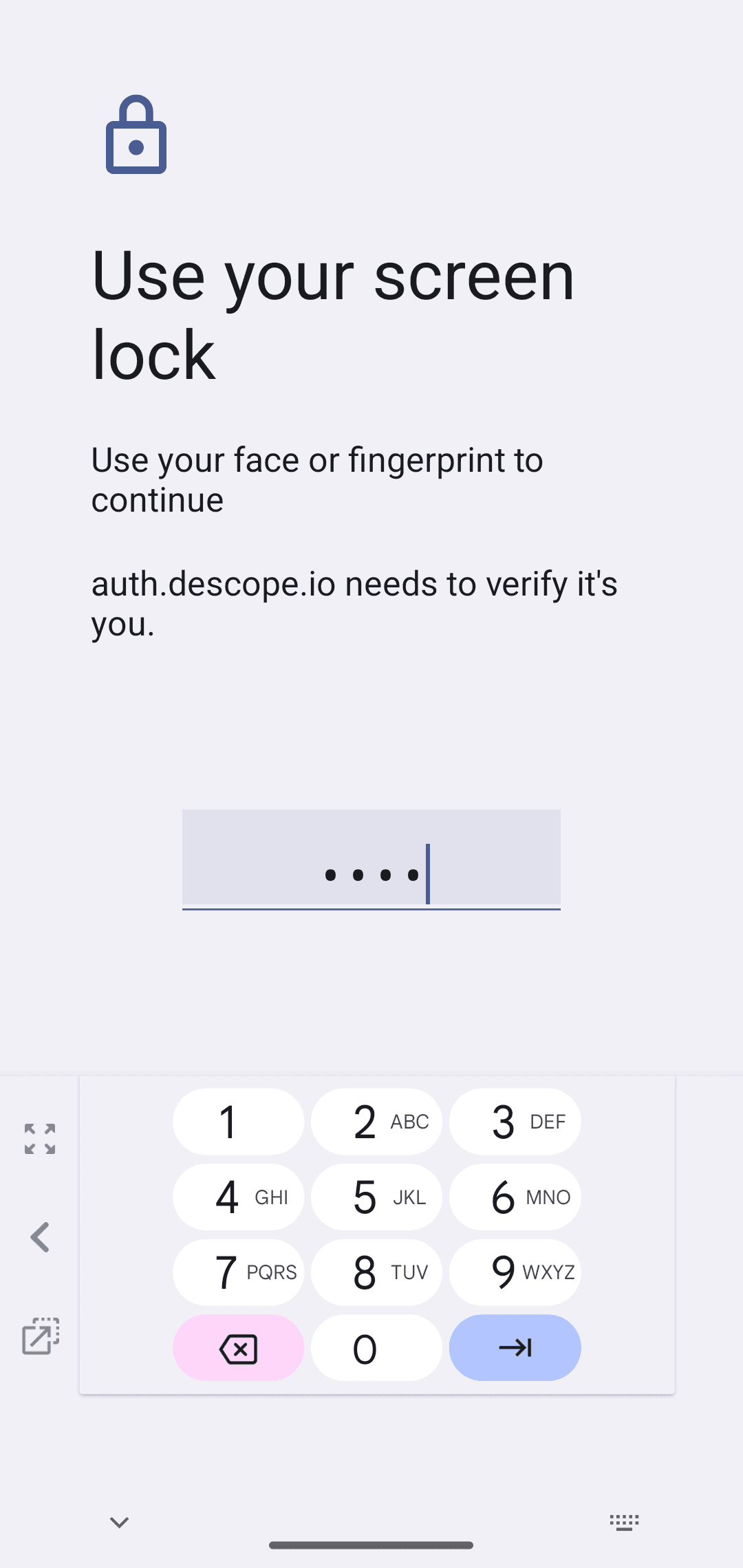Tap the 8 TUV key

click(376, 1272)
